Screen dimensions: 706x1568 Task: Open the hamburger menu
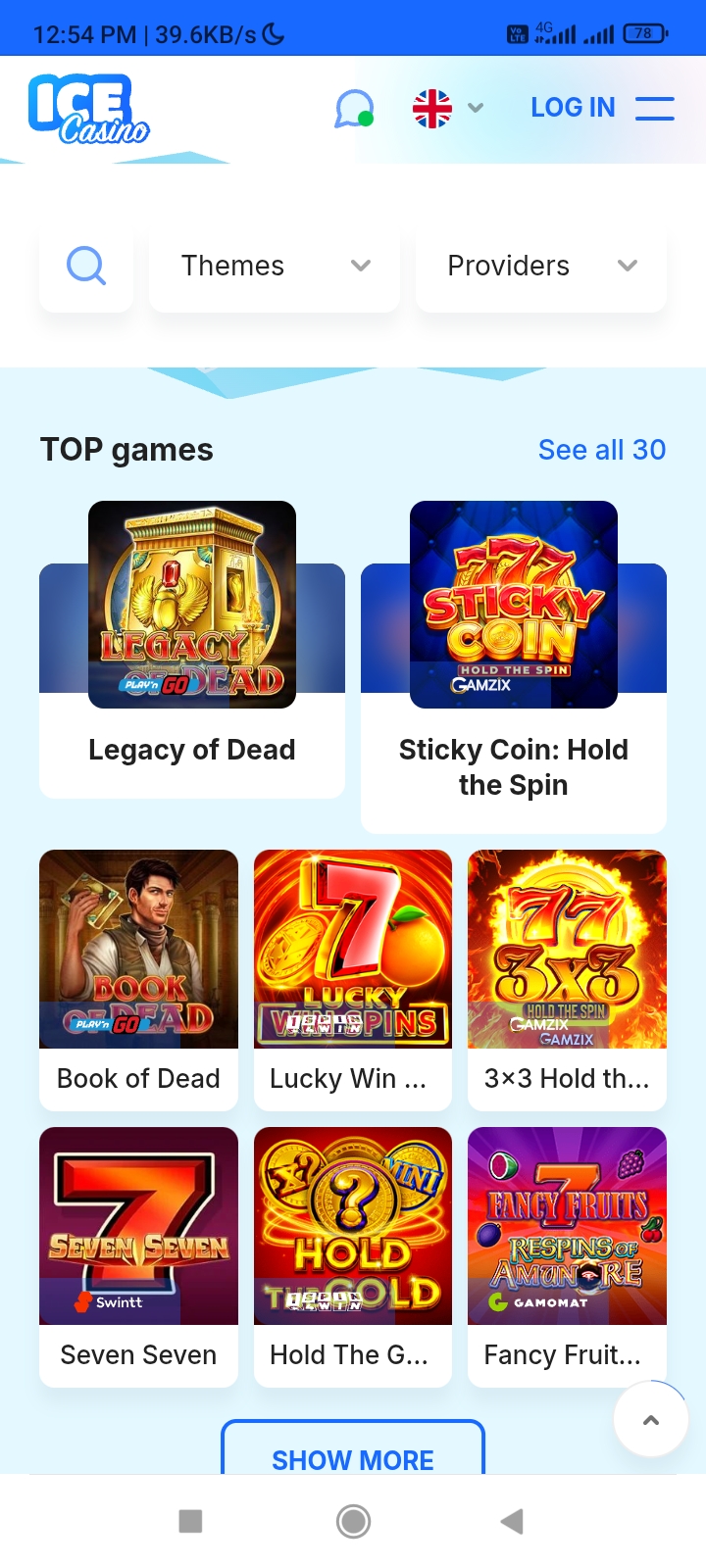pos(654,108)
